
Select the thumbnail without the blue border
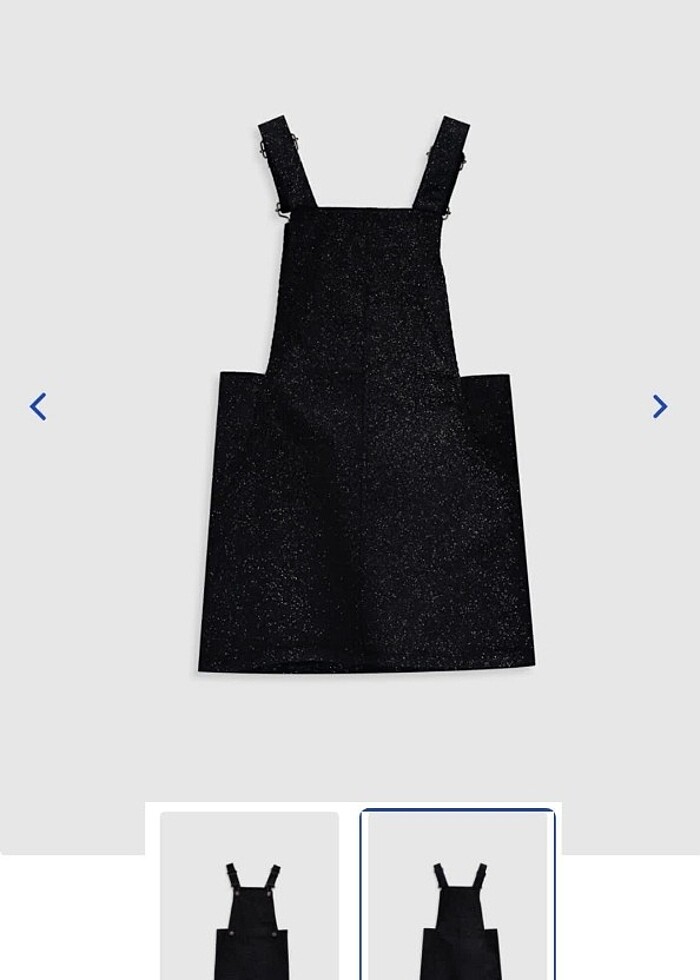click(250, 895)
